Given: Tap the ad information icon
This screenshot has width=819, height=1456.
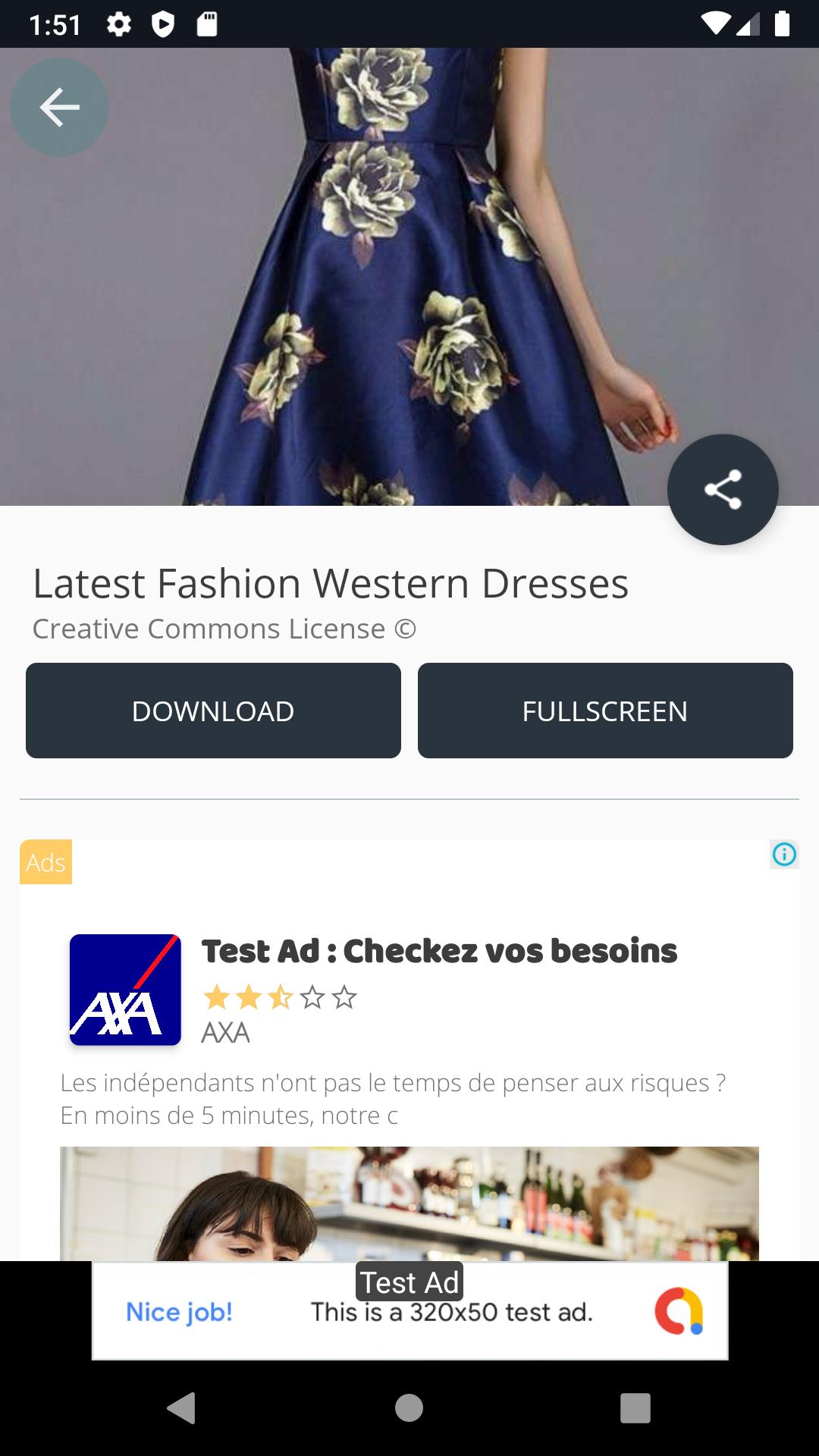Looking at the screenshot, I should pos(785,854).
